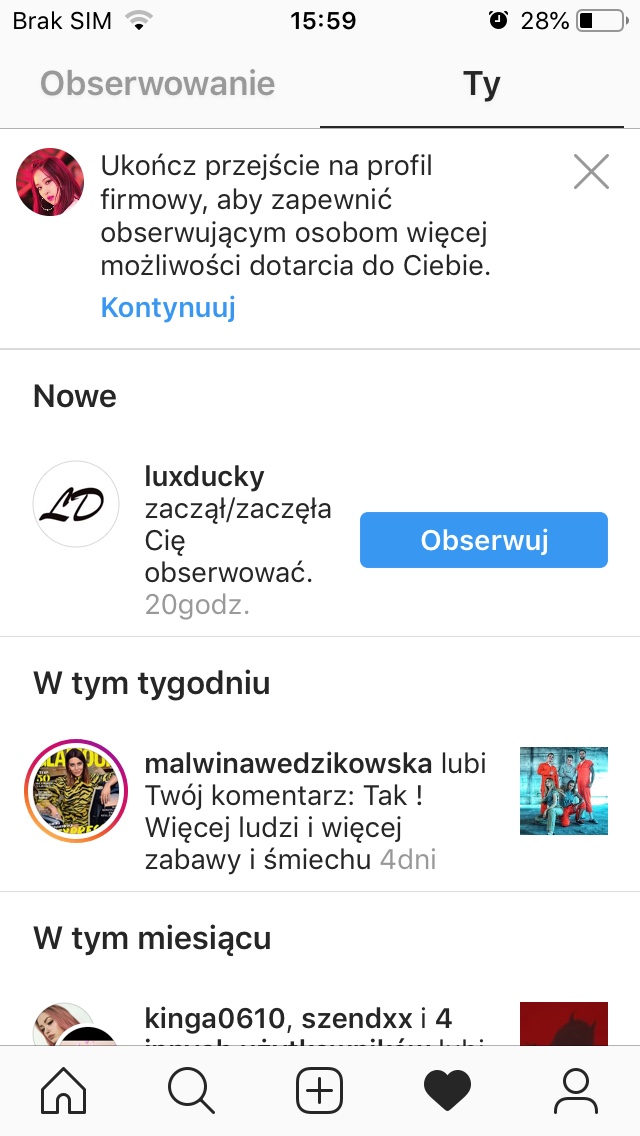Switch to the Obserwowanie tab
Image resolution: width=640 pixels, height=1136 pixels.
[x=157, y=84]
